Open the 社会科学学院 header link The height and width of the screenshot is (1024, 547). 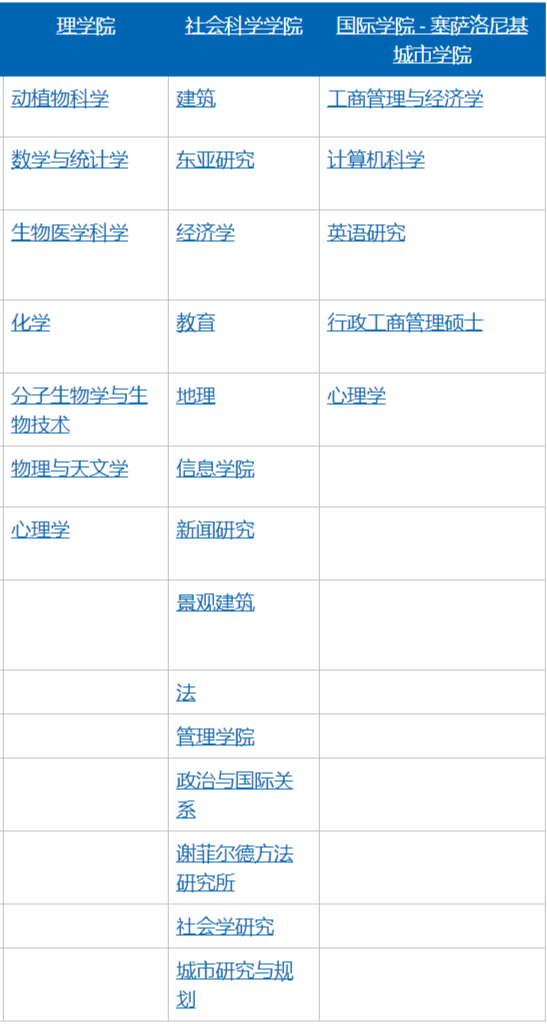click(x=243, y=27)
